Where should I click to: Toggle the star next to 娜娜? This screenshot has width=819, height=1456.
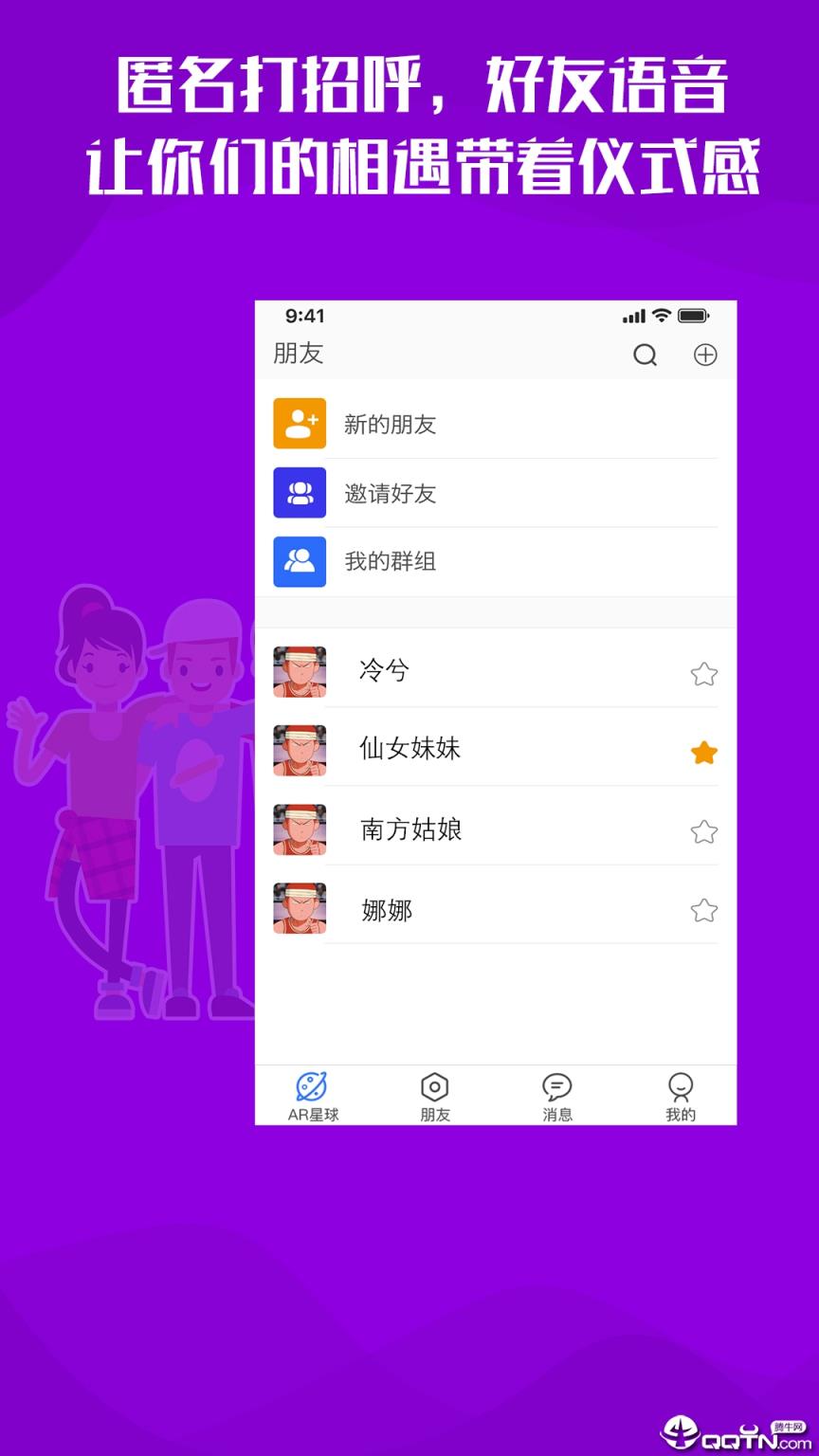(704, 910)
